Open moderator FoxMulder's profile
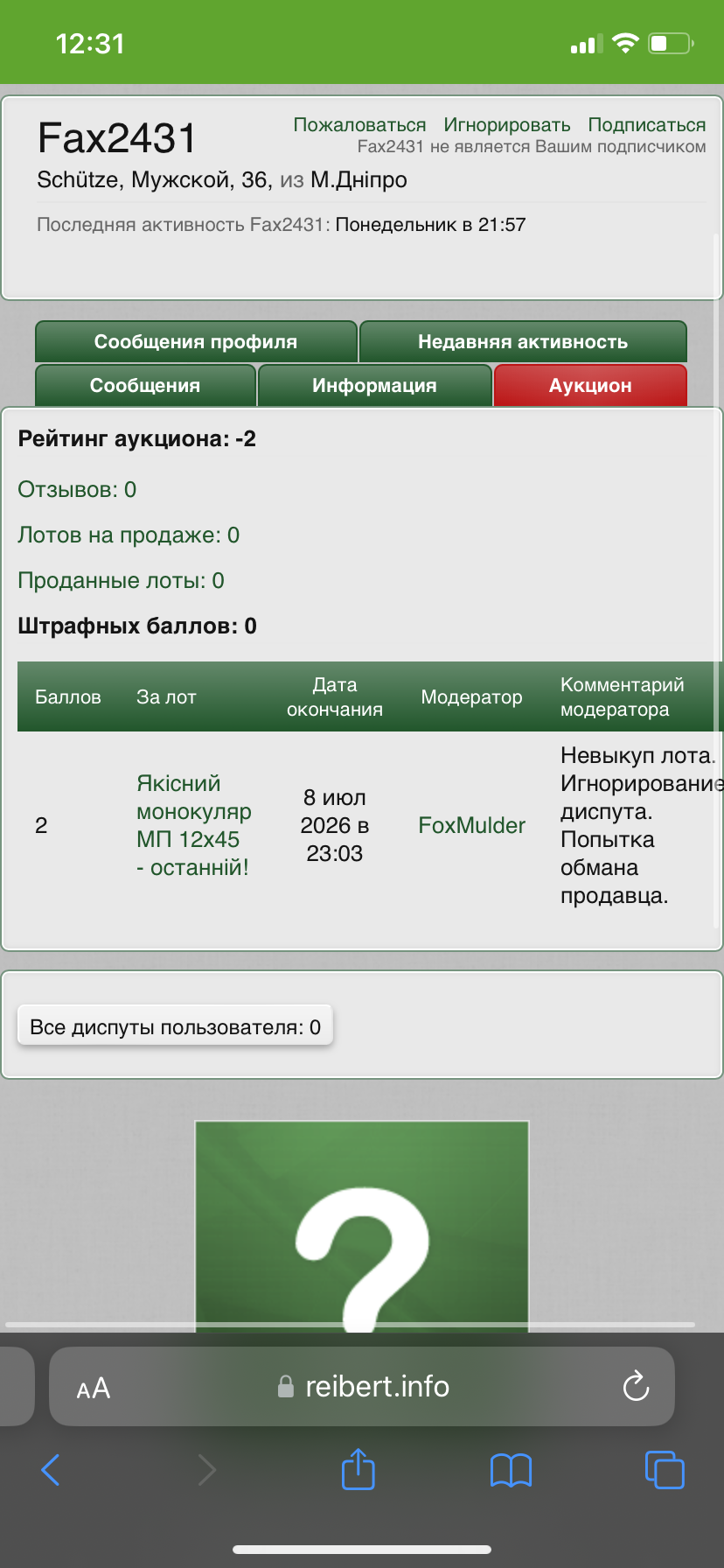 point(471,825)
